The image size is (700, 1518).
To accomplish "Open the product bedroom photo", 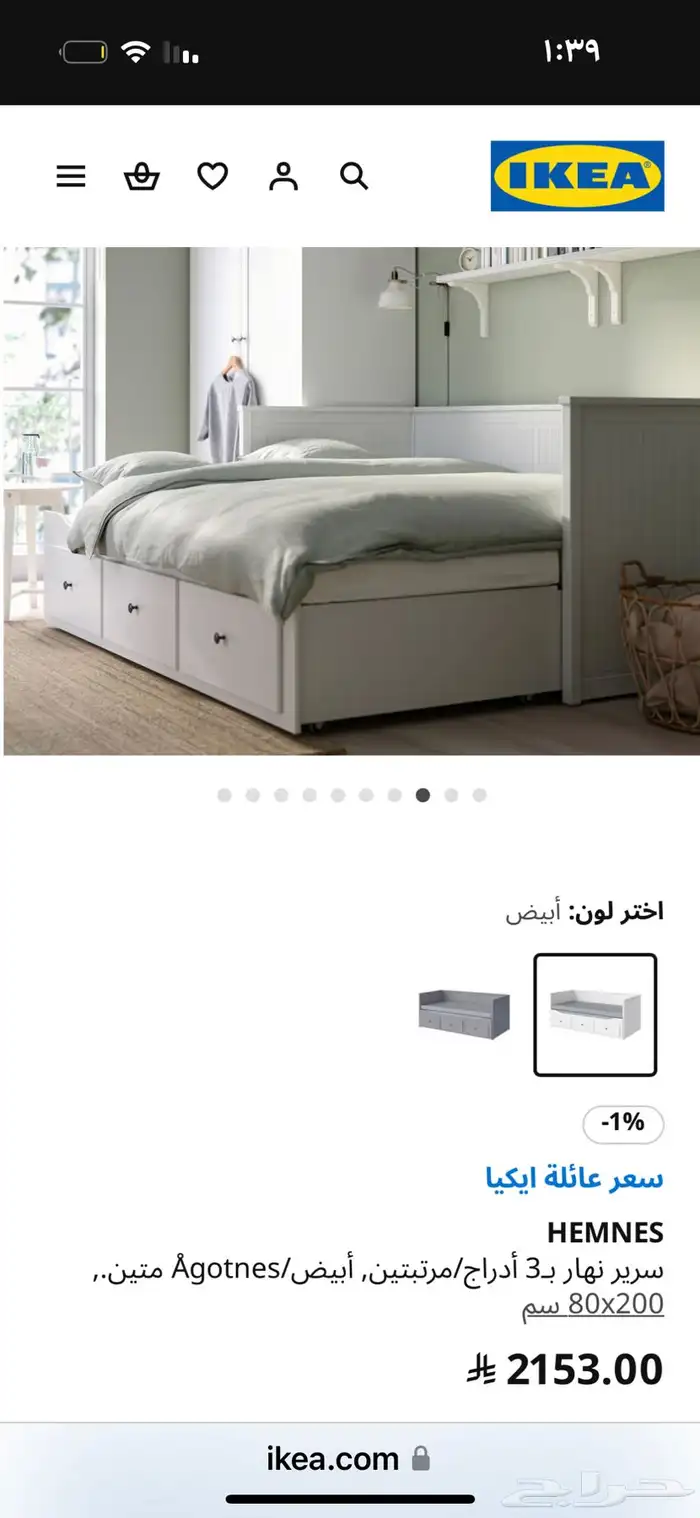I will [350, 500].
